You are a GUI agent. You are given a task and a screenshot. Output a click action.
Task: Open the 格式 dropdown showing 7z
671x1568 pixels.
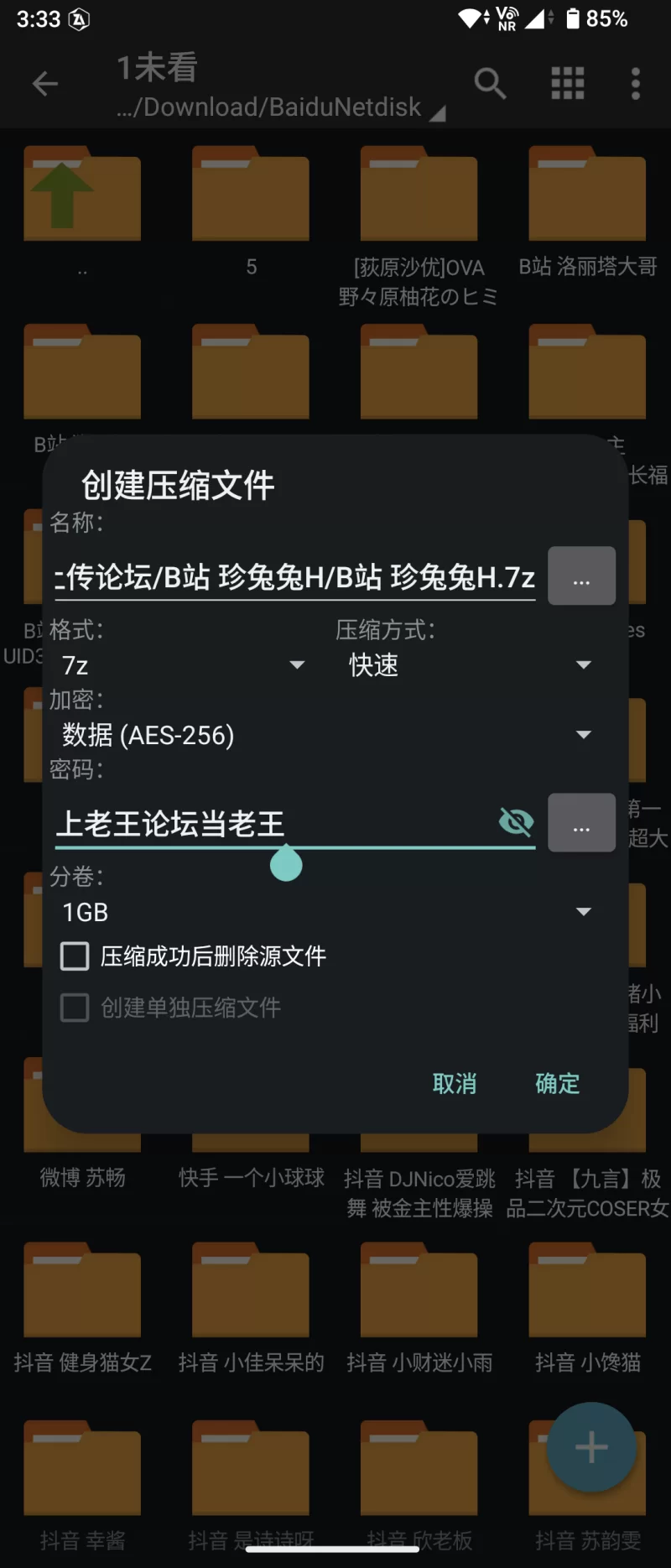(181, 665)
